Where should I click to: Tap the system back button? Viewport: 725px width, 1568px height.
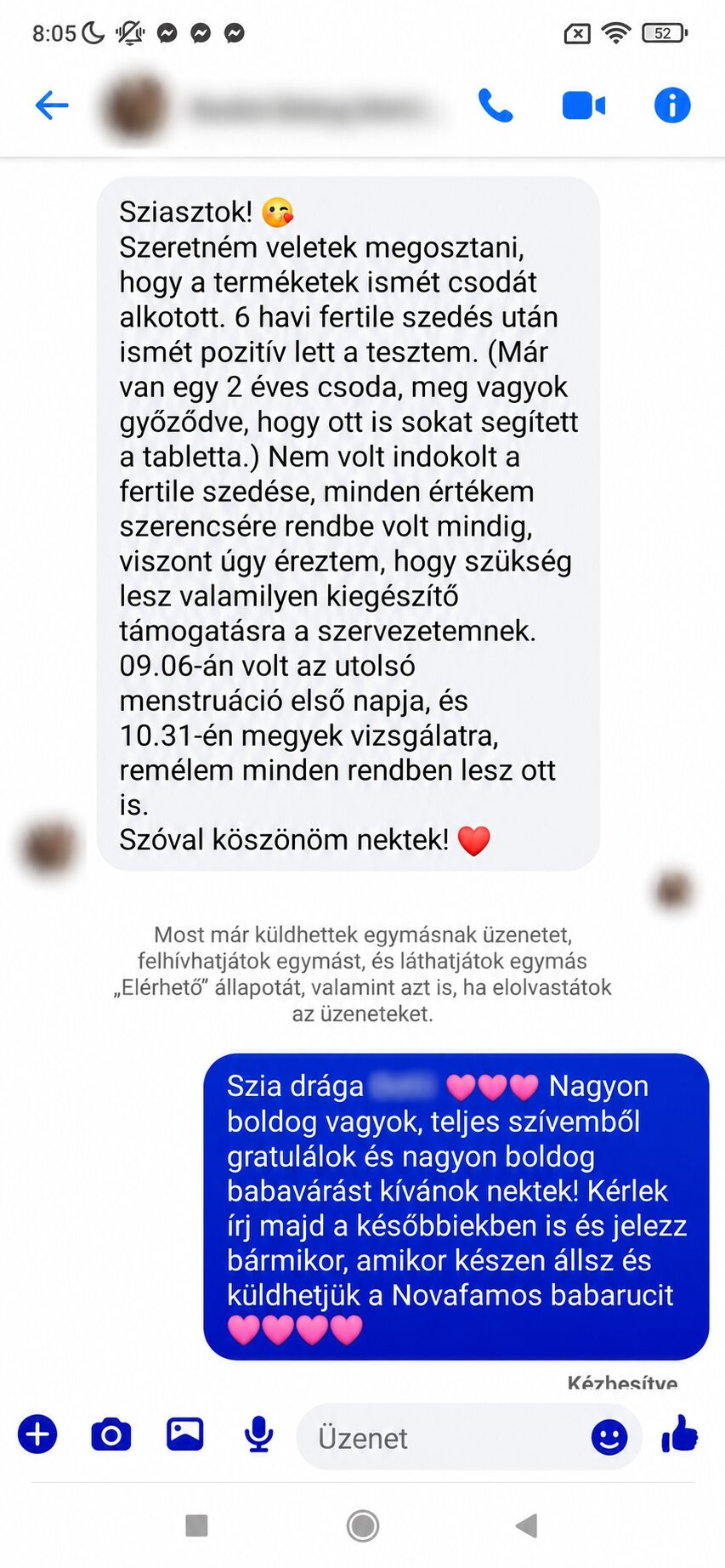pyautogui.click(x=527, y=1525)
